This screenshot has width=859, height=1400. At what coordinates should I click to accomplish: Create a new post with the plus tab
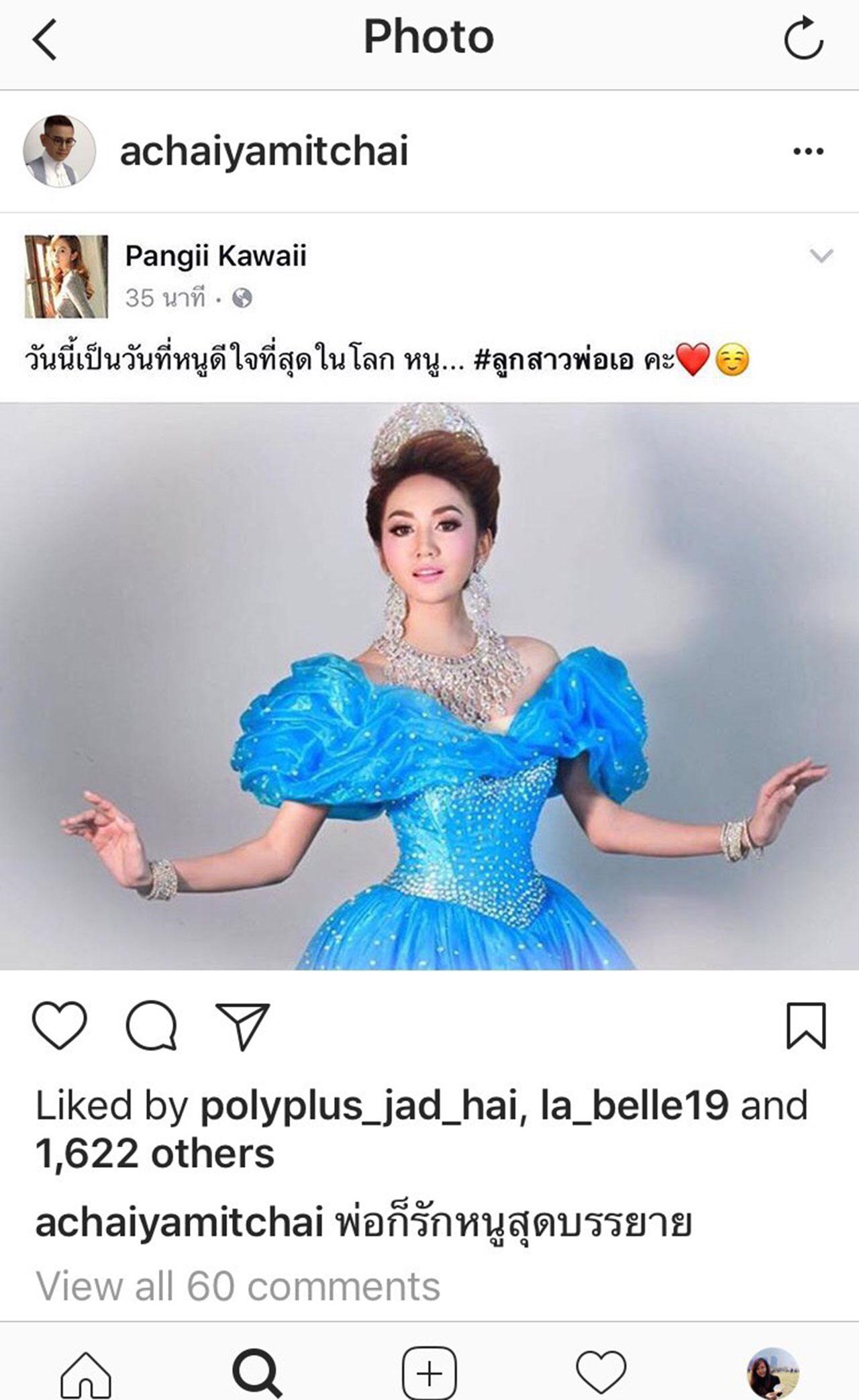pyautogui.click(x=429, y=1373)
